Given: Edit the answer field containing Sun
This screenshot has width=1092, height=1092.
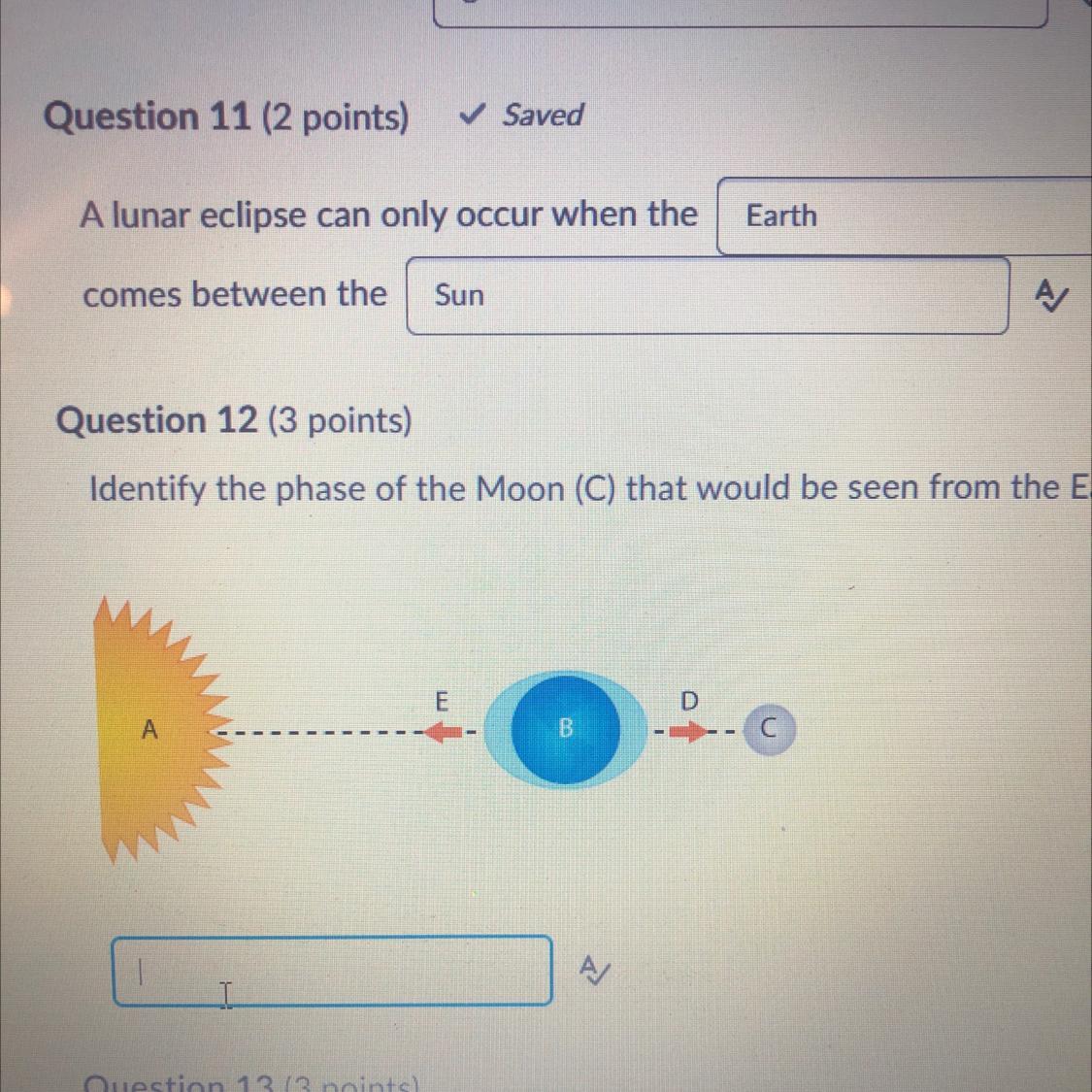Looking at the screenshot, I should click(x=708, y=296).
